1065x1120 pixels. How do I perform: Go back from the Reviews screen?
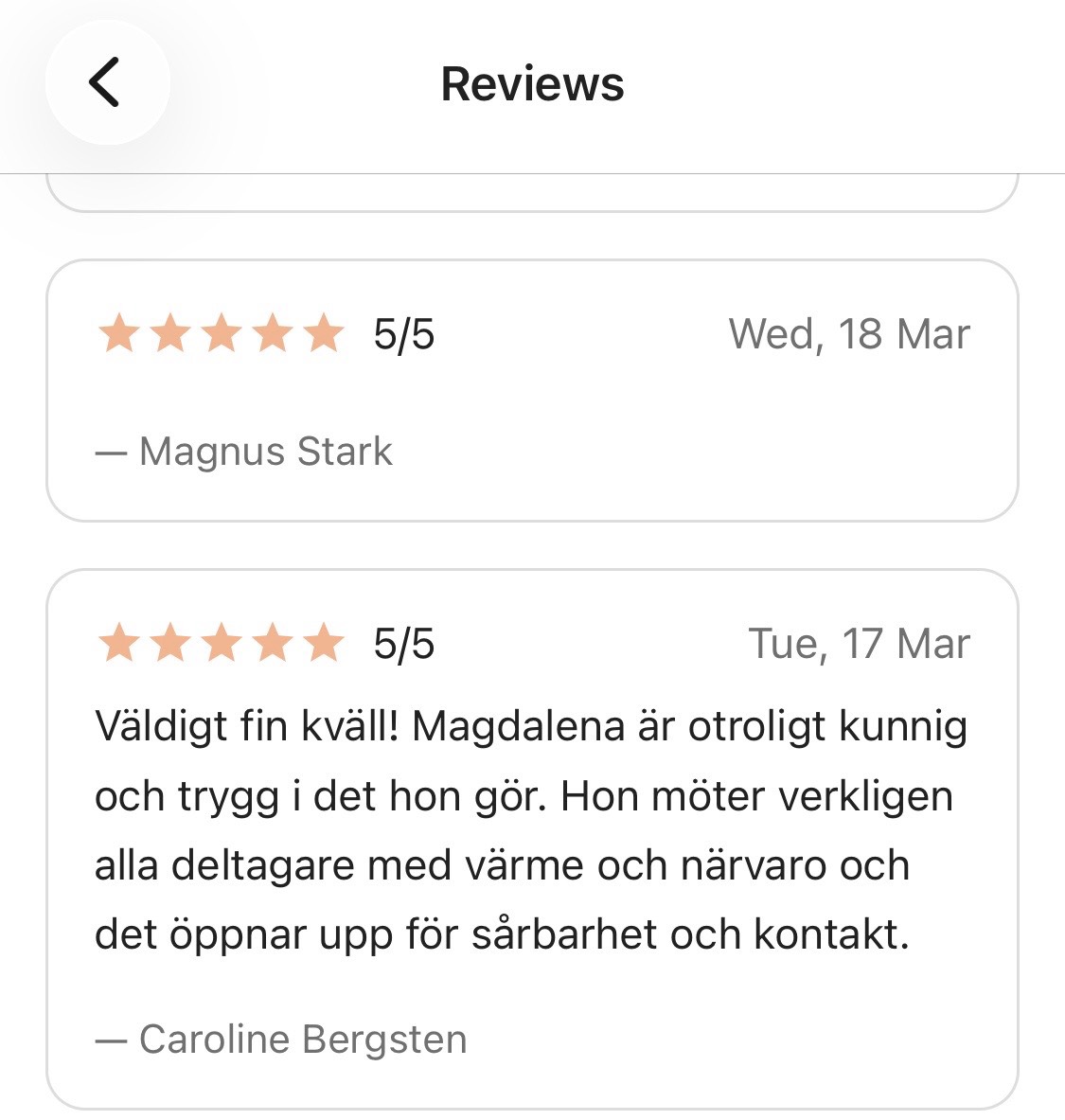tap(106, 82)
